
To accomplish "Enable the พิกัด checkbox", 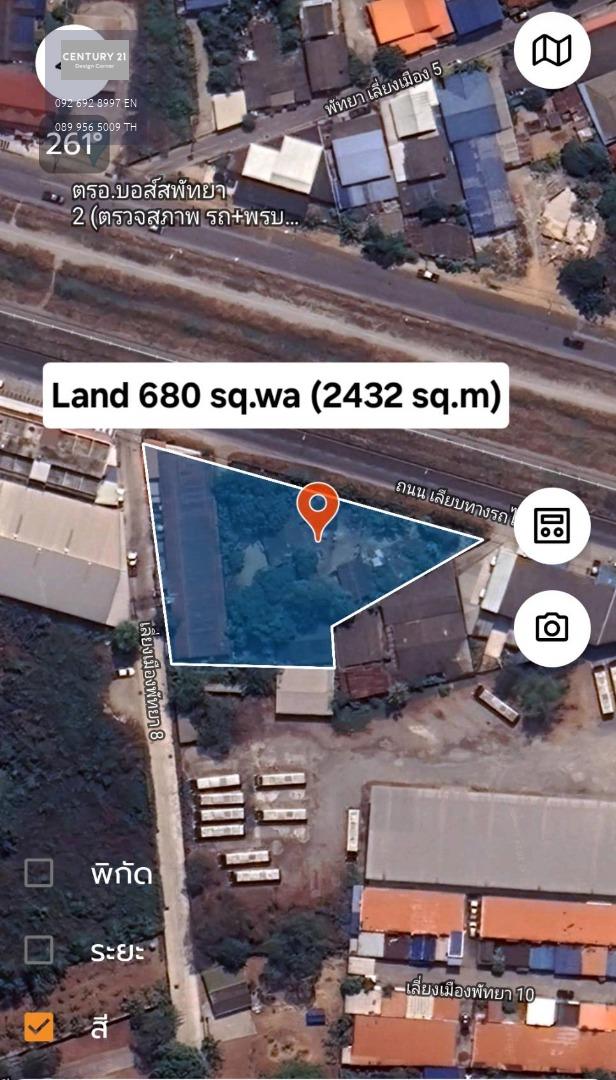I will coord(39,873).
